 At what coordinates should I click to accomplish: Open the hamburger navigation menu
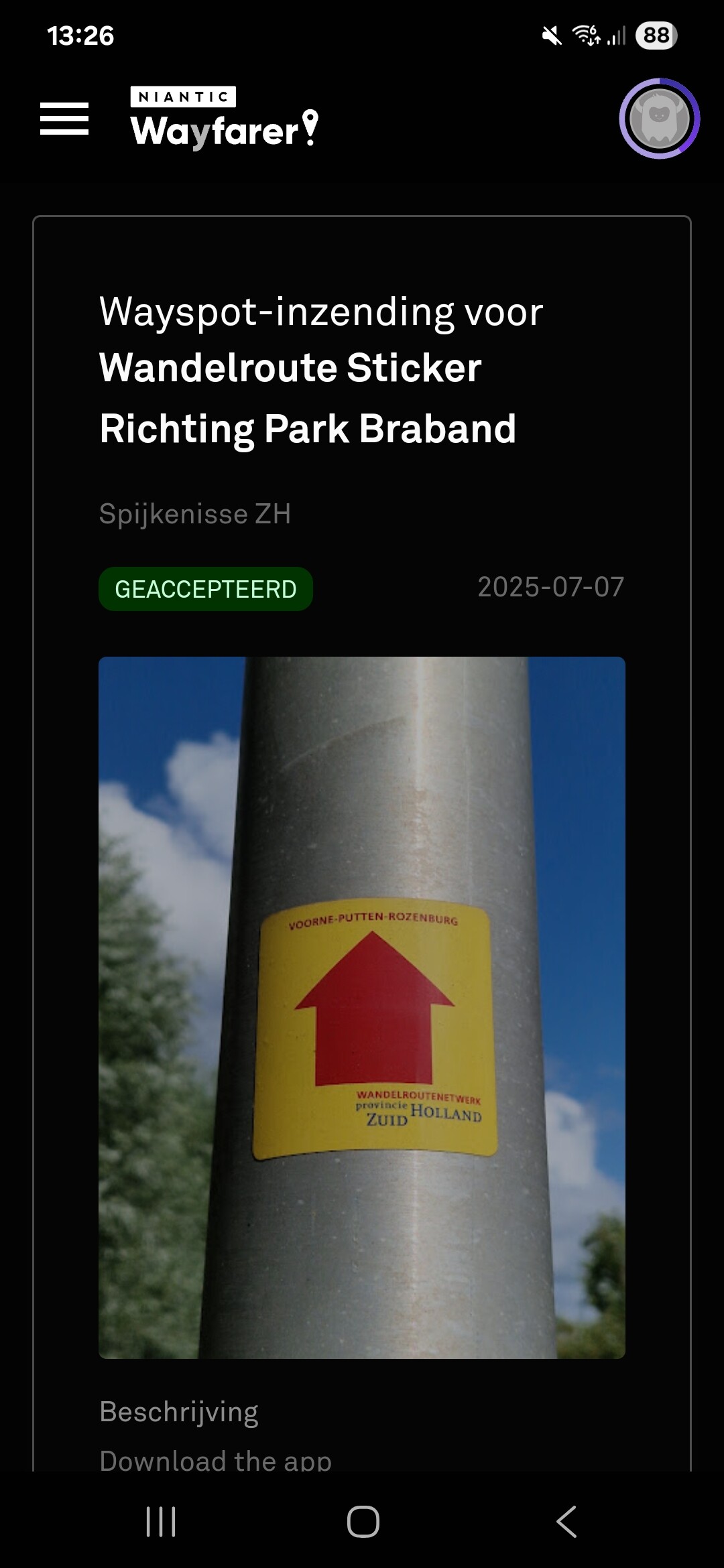pyautogui.click(x=64, y=119)
